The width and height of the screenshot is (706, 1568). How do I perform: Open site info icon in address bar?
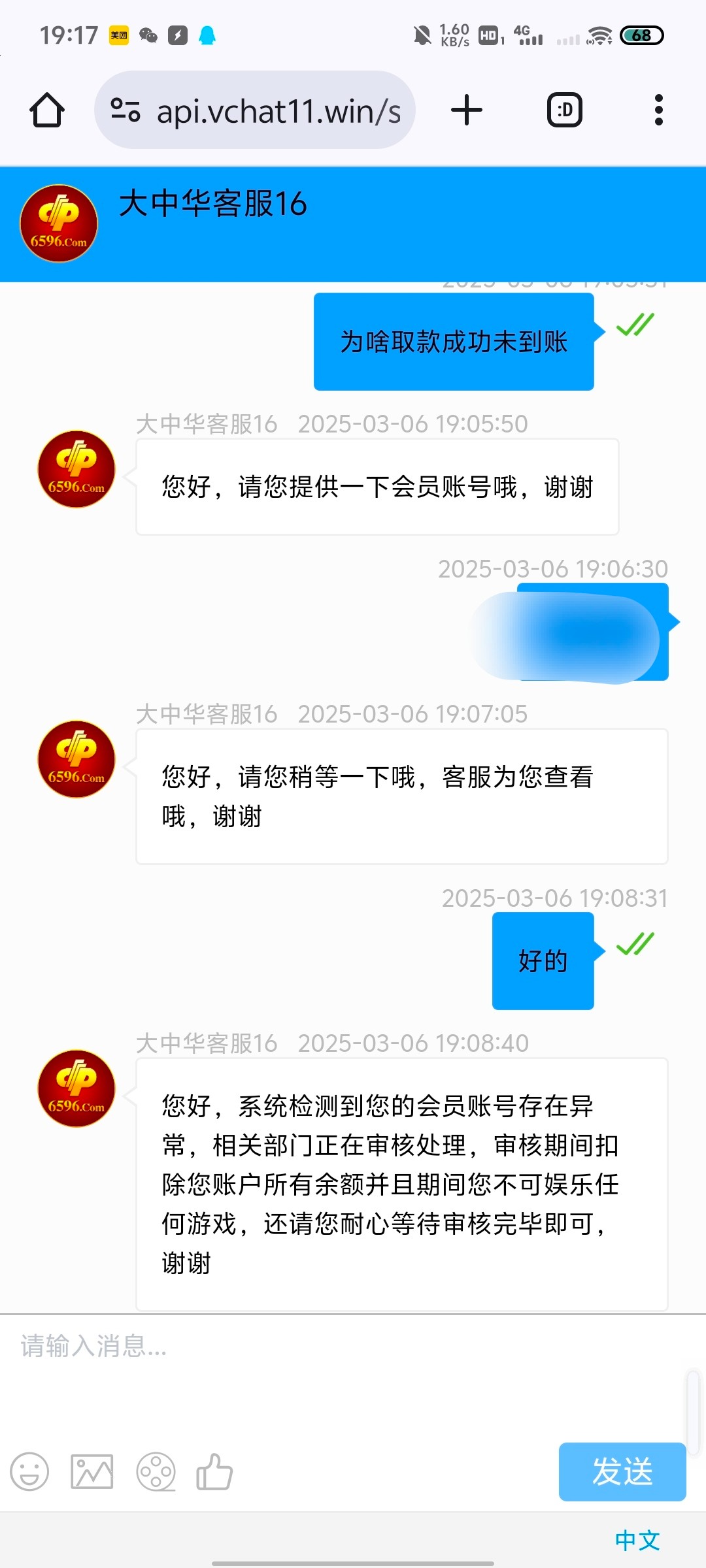pyautogui.click(x=126, y=110)
